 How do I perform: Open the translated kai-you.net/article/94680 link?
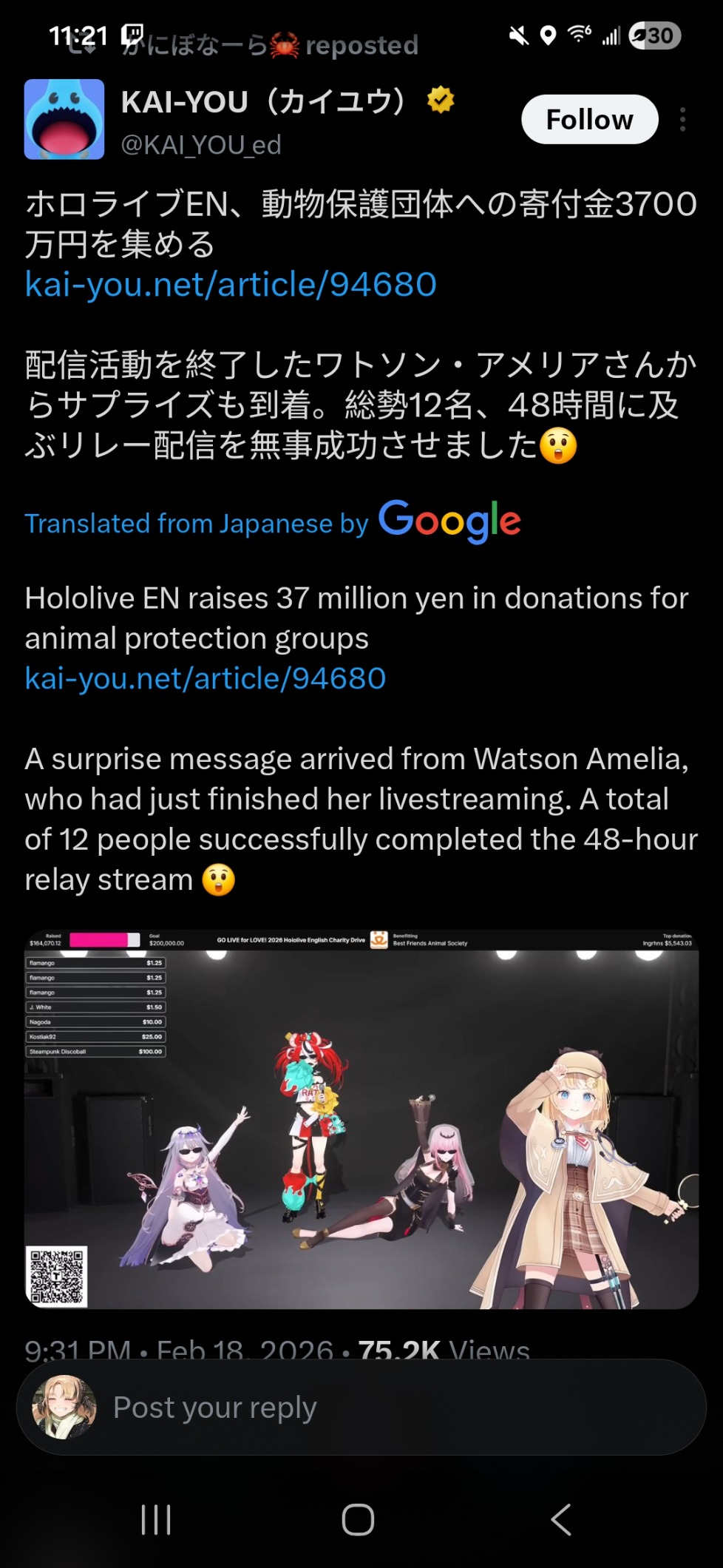pos(206,678)
